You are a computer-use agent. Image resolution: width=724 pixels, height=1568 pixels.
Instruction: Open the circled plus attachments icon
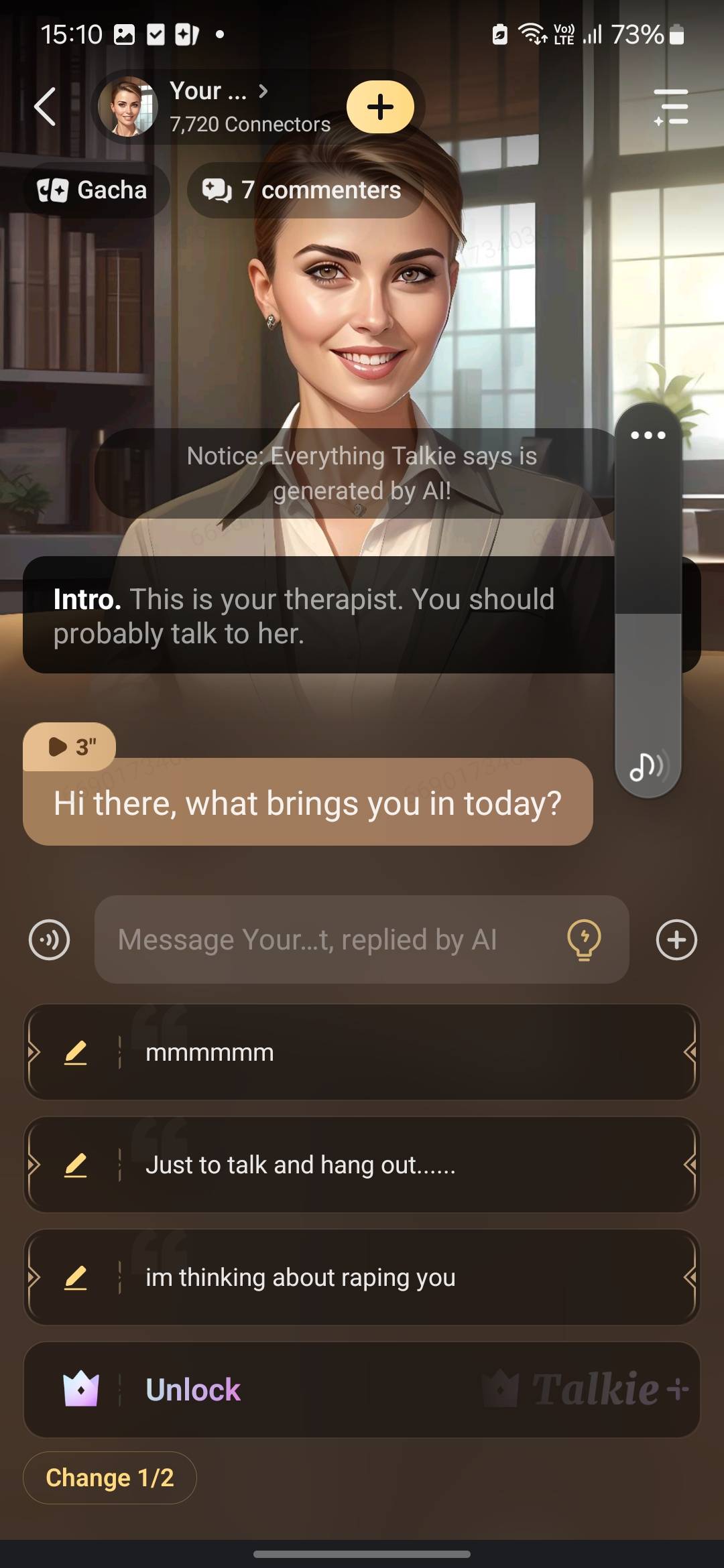click(676, 939)
